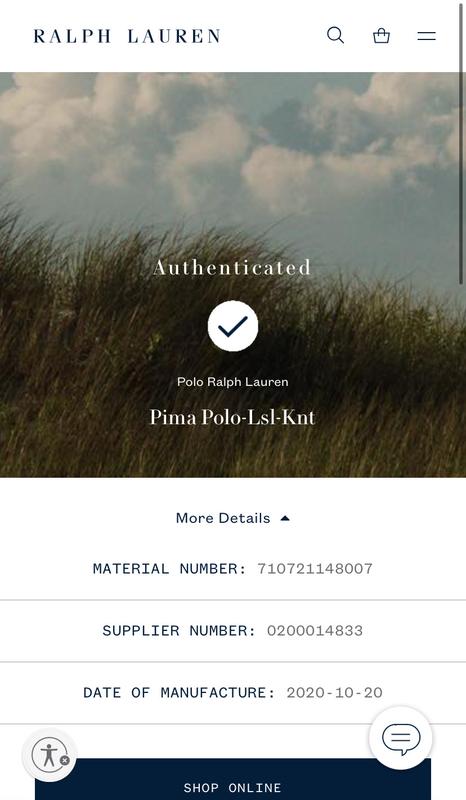Tap the Shop Online button
The height and width of the screenshot is (800, 466).
pyautogui.click(x=233, y=781)
